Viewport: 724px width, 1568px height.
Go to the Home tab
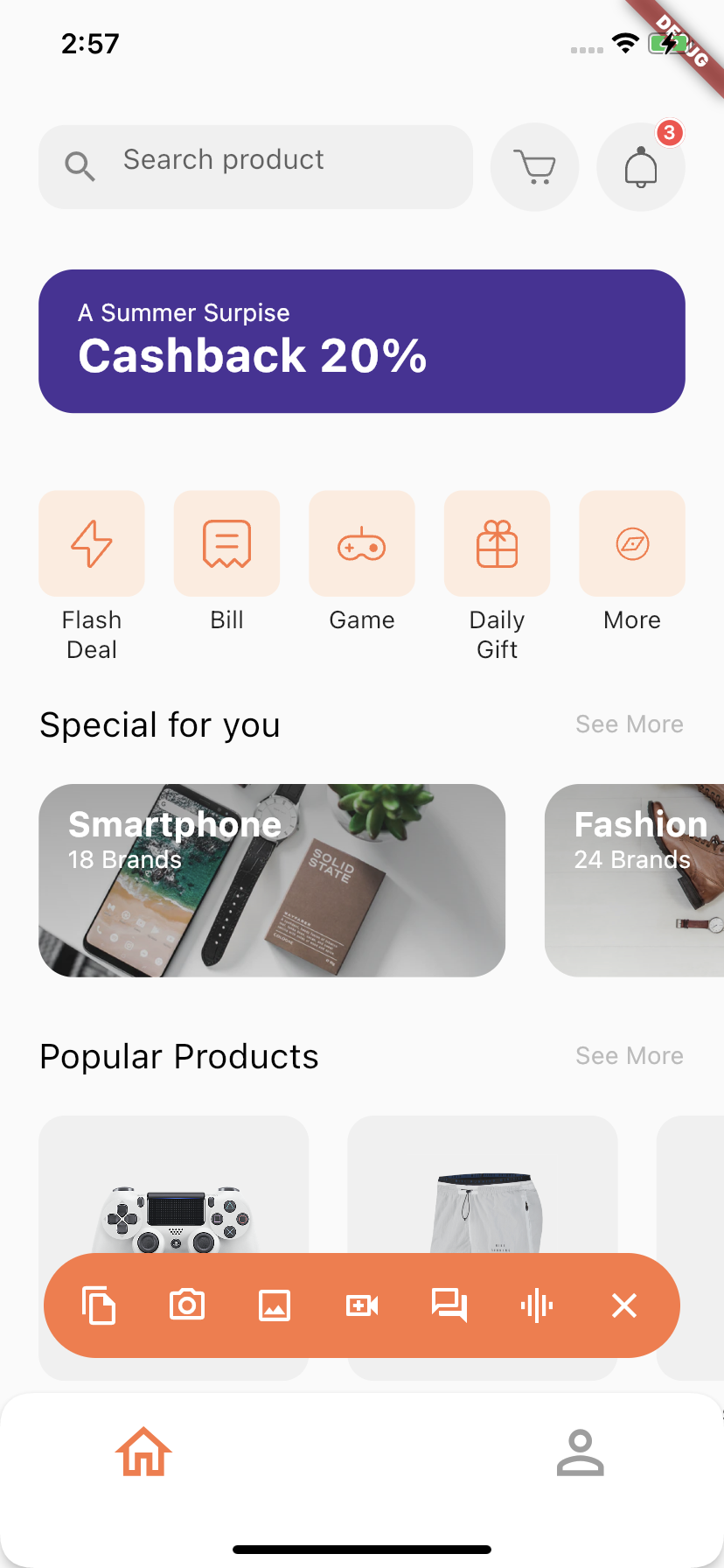tap(143, 1452)
